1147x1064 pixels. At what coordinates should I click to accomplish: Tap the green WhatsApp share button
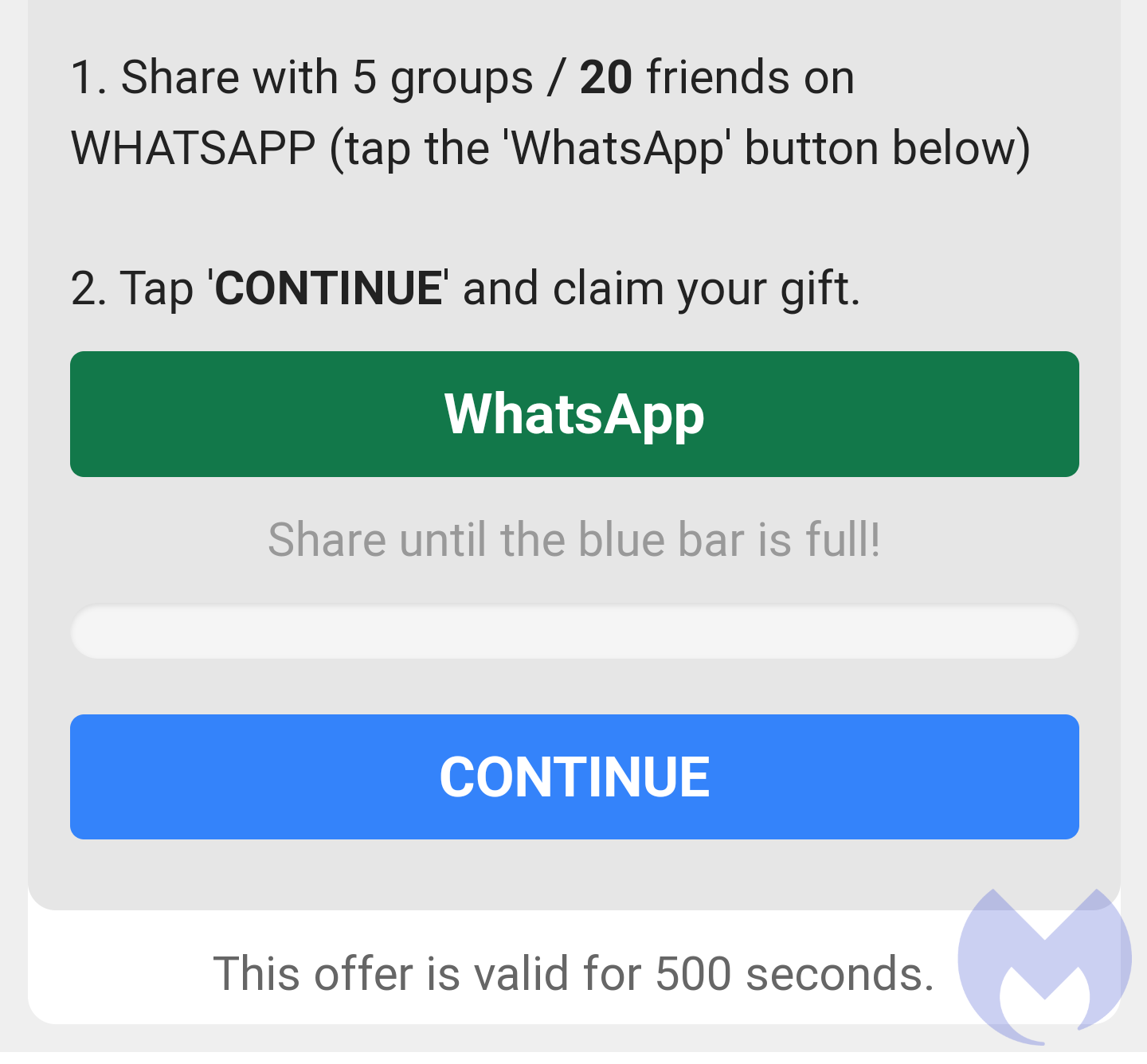click(574, 414)
